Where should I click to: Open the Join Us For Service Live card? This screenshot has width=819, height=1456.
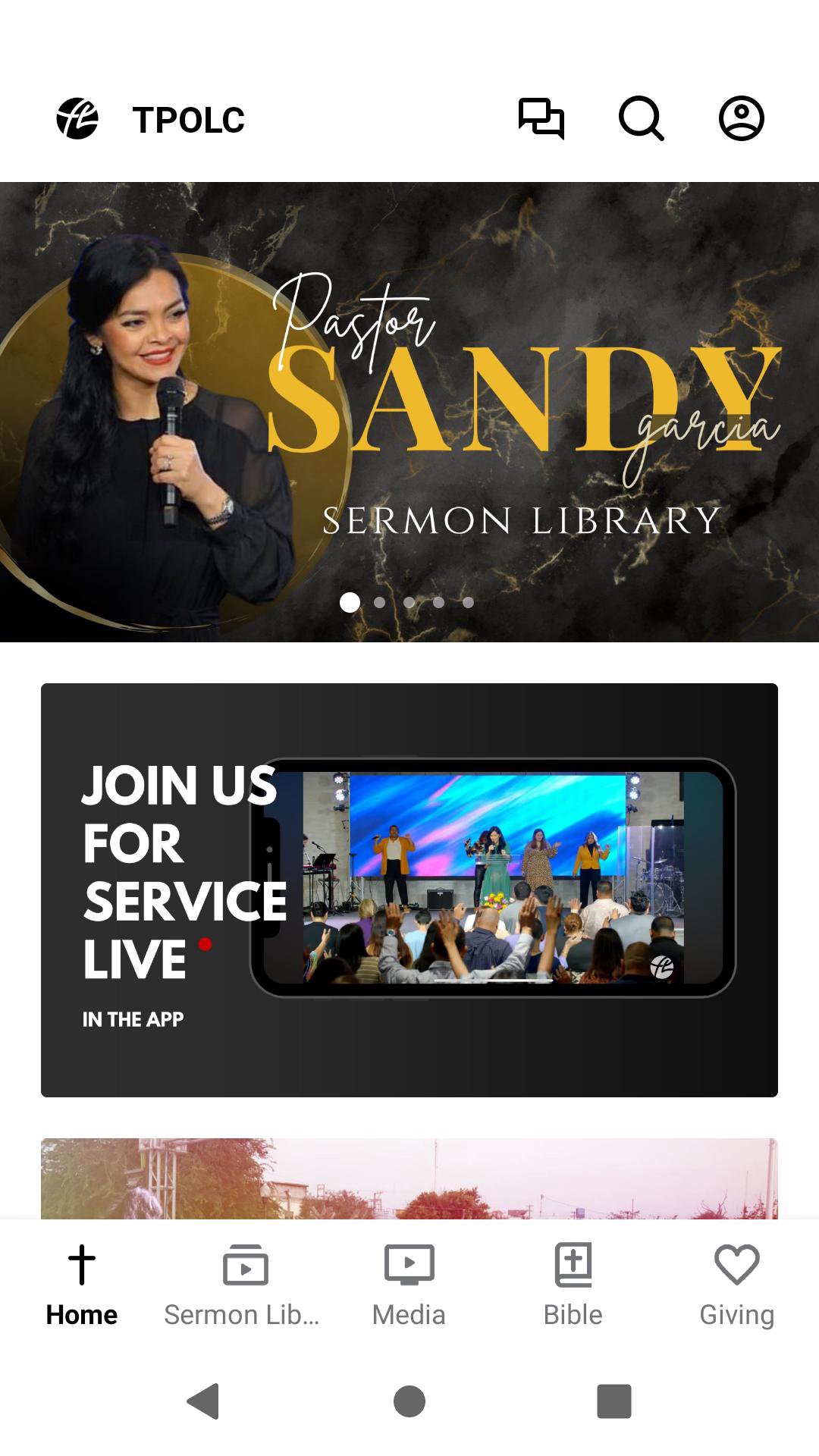coord(409,890)
